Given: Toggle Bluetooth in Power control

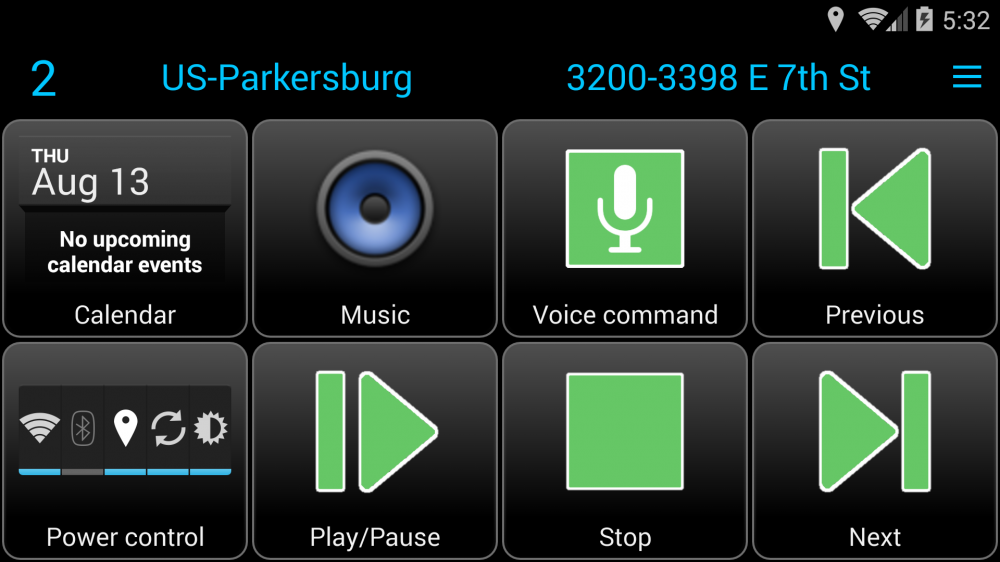Looking at the screenshot, I should click(x=83, y=430).
